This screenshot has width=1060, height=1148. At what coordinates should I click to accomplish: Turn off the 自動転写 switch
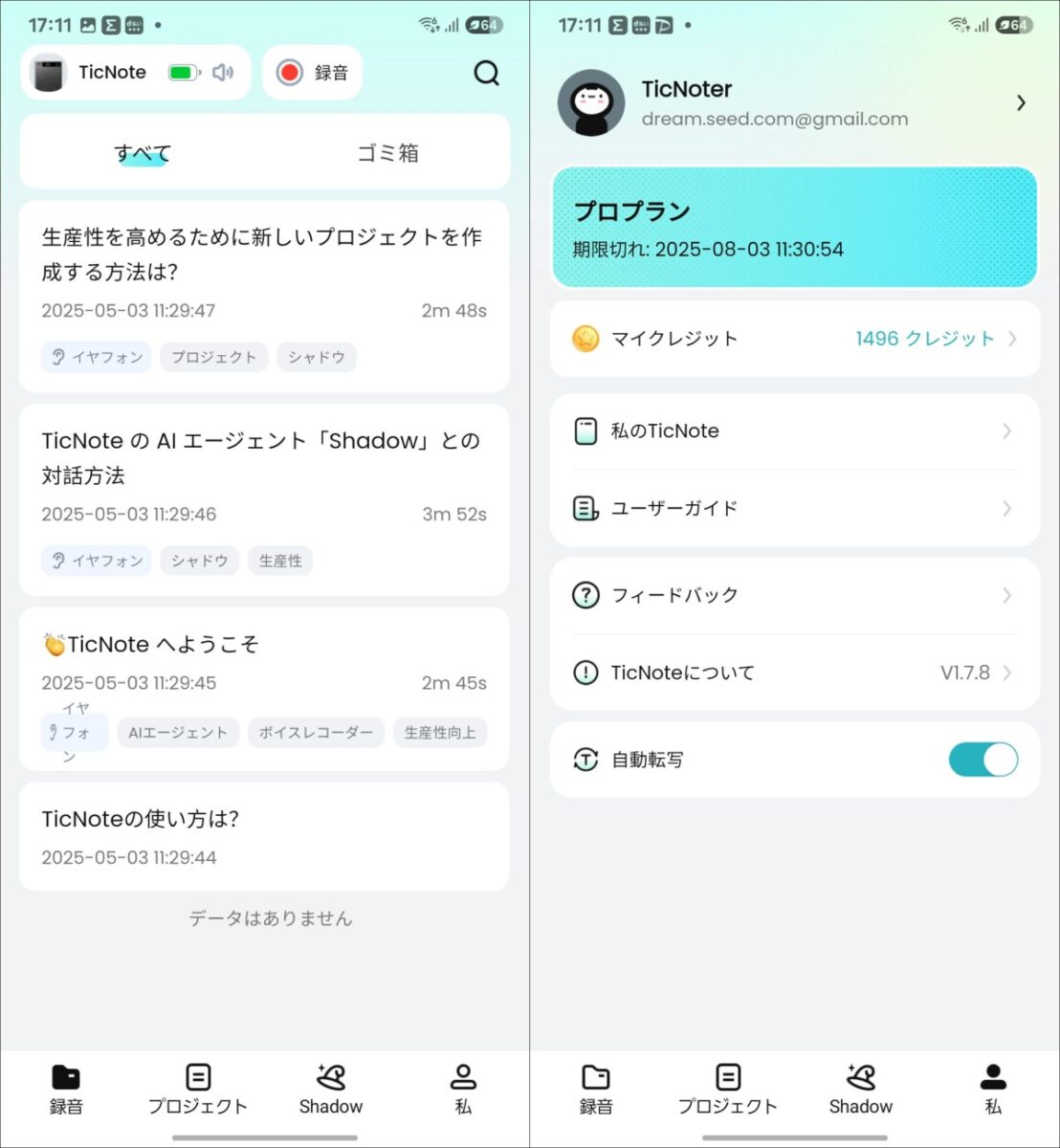[x=983, y=760]
